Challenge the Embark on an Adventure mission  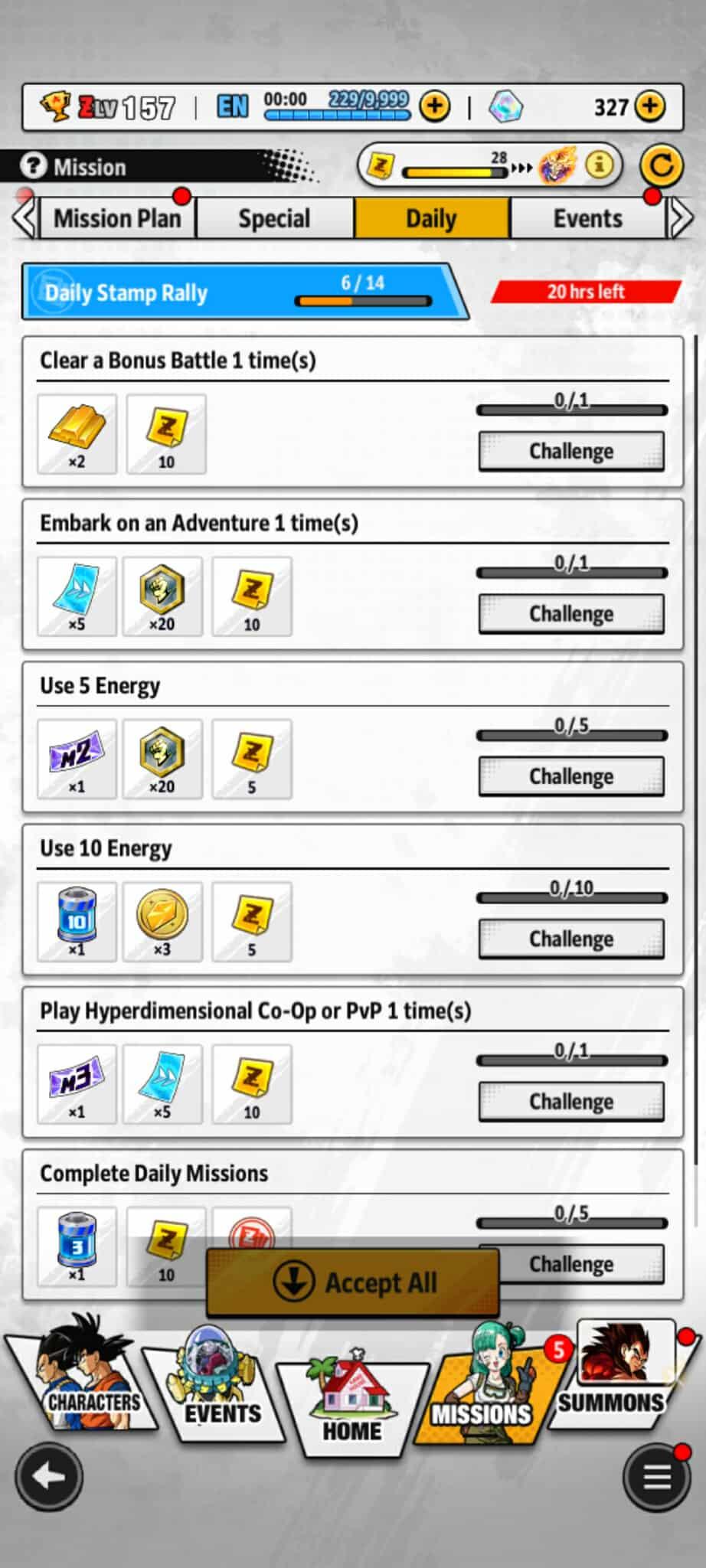[571, 613]
